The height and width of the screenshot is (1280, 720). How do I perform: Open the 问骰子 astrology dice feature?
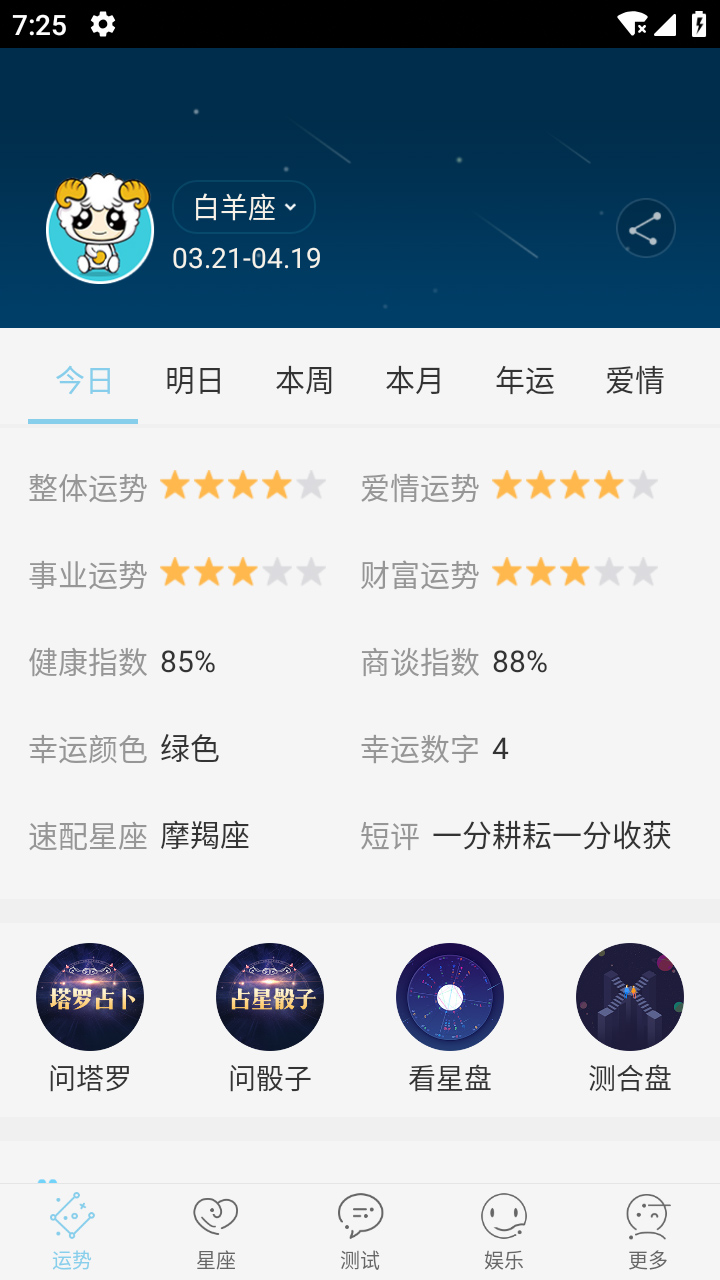[x=269, y=997]
